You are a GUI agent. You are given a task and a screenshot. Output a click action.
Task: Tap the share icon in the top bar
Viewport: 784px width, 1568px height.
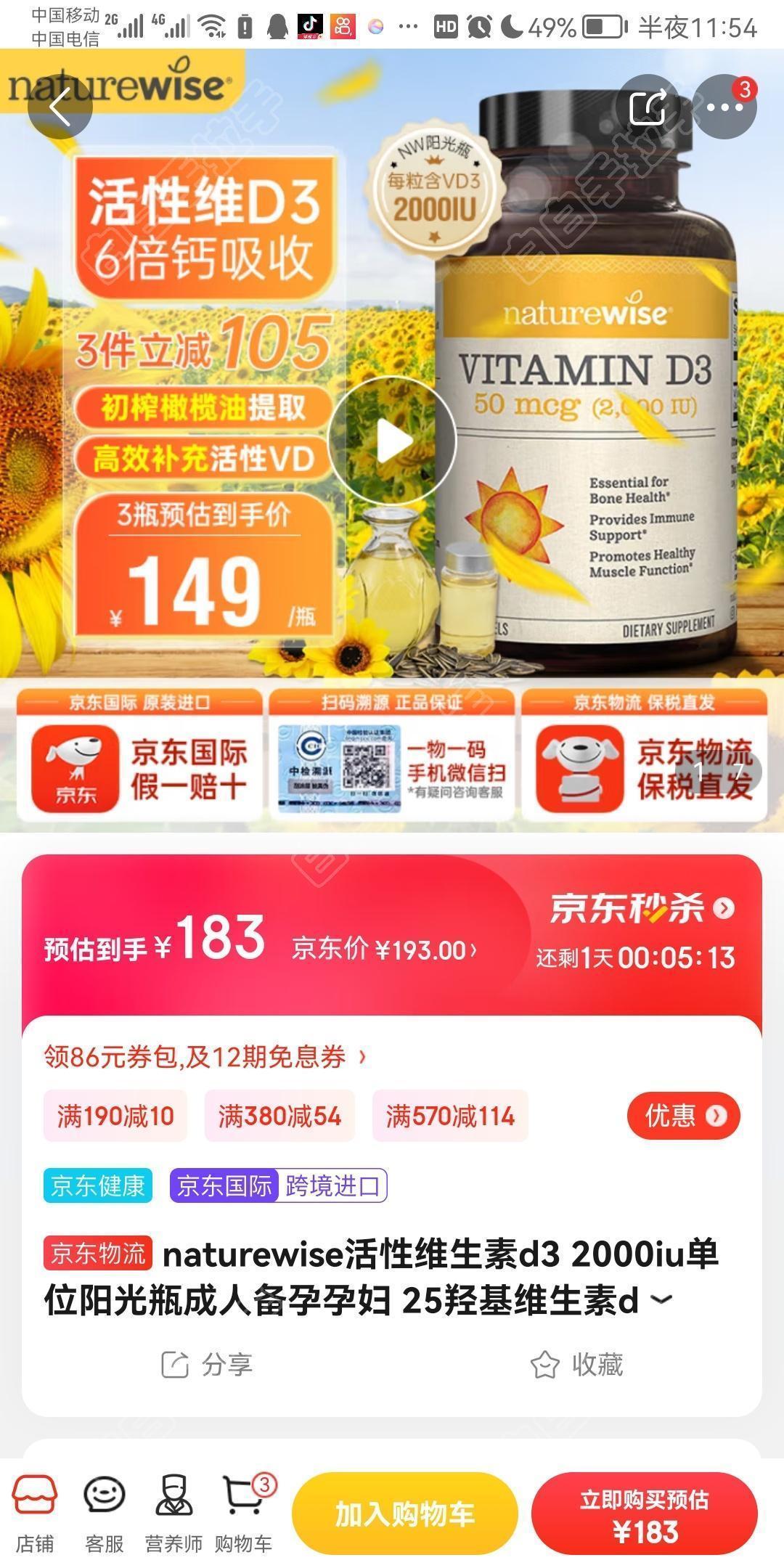648,107
